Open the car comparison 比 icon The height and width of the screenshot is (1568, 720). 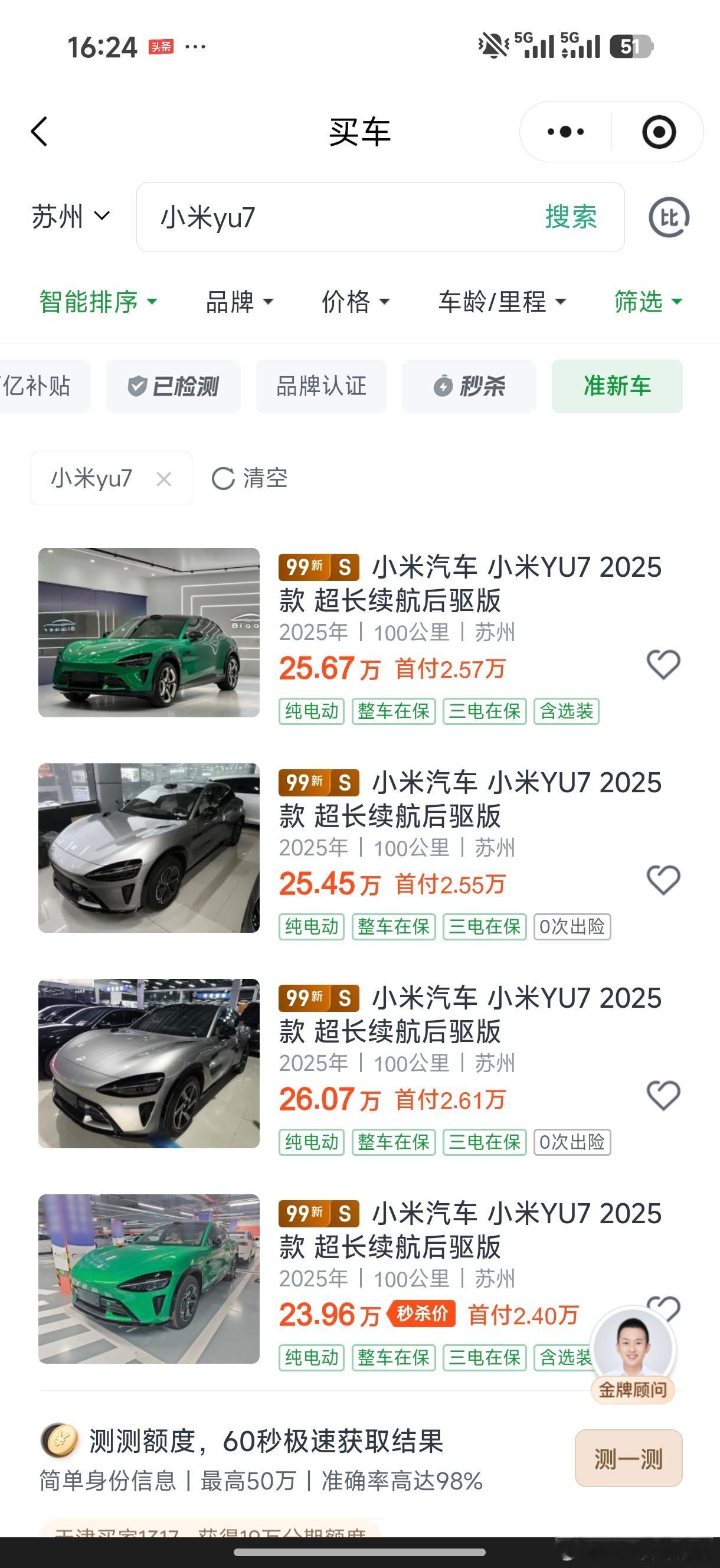(668, 217)
